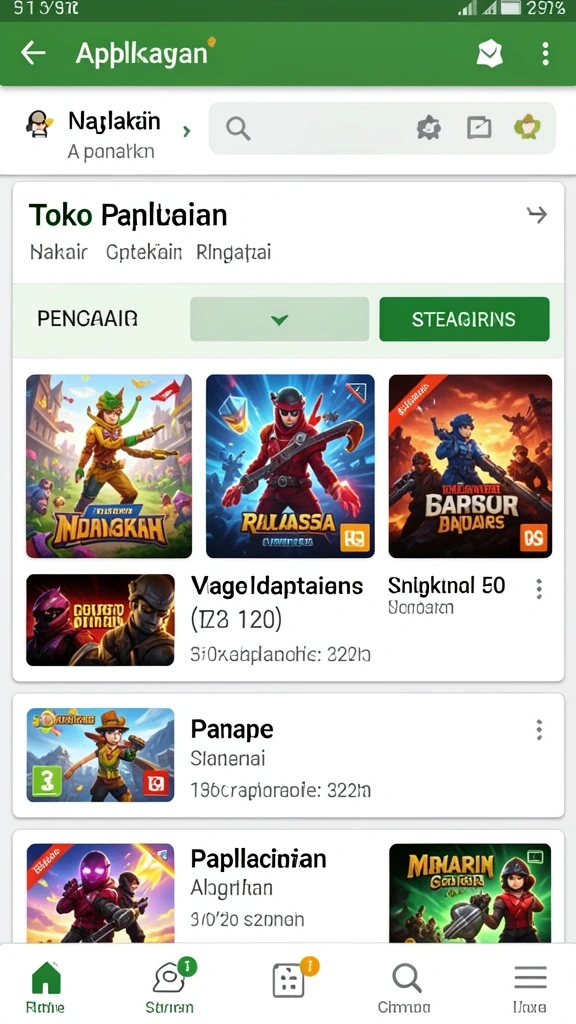This screenshot has width=576, height=1024.
Task: Open the RALIASSA game tile
Action: point(290,466)
